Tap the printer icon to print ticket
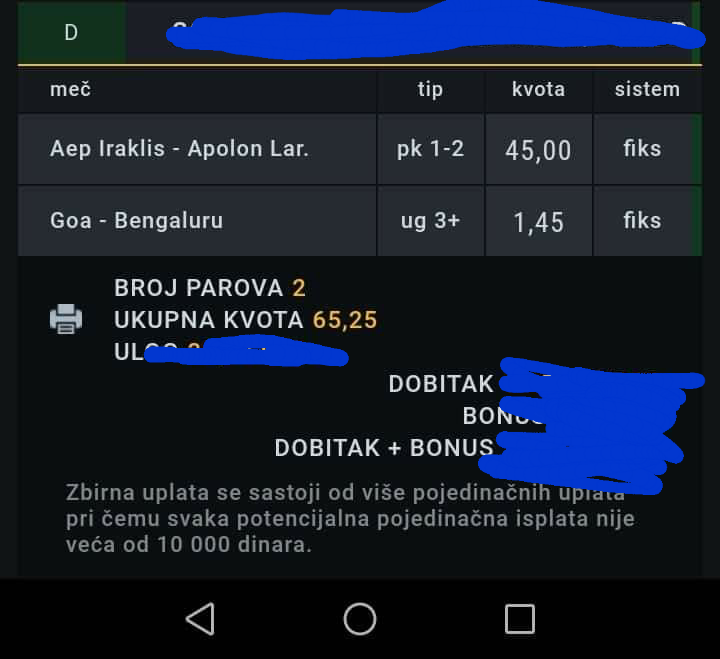The height and width of the screenshot is (659, 720). (66, 319)
